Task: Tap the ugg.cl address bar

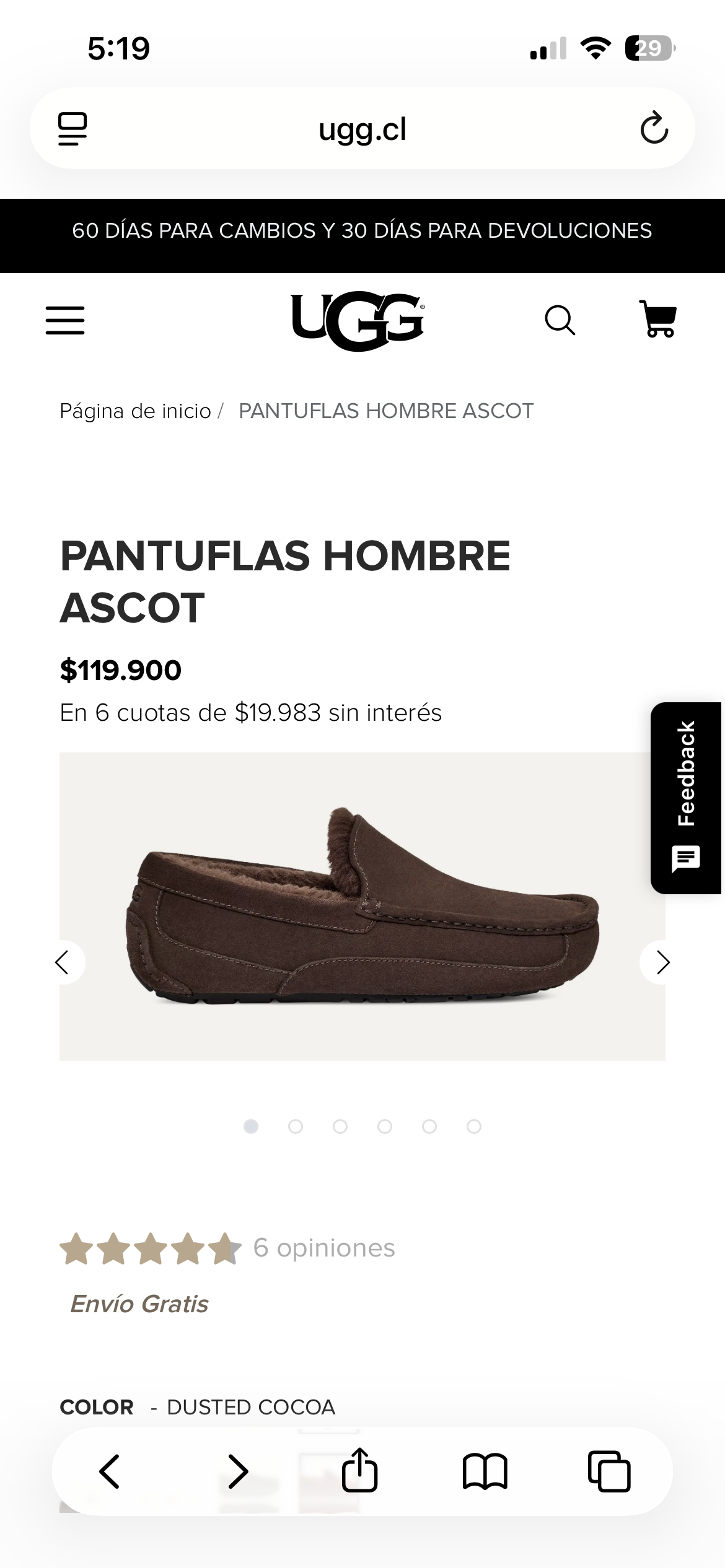Action: click(x=362, y=129)
